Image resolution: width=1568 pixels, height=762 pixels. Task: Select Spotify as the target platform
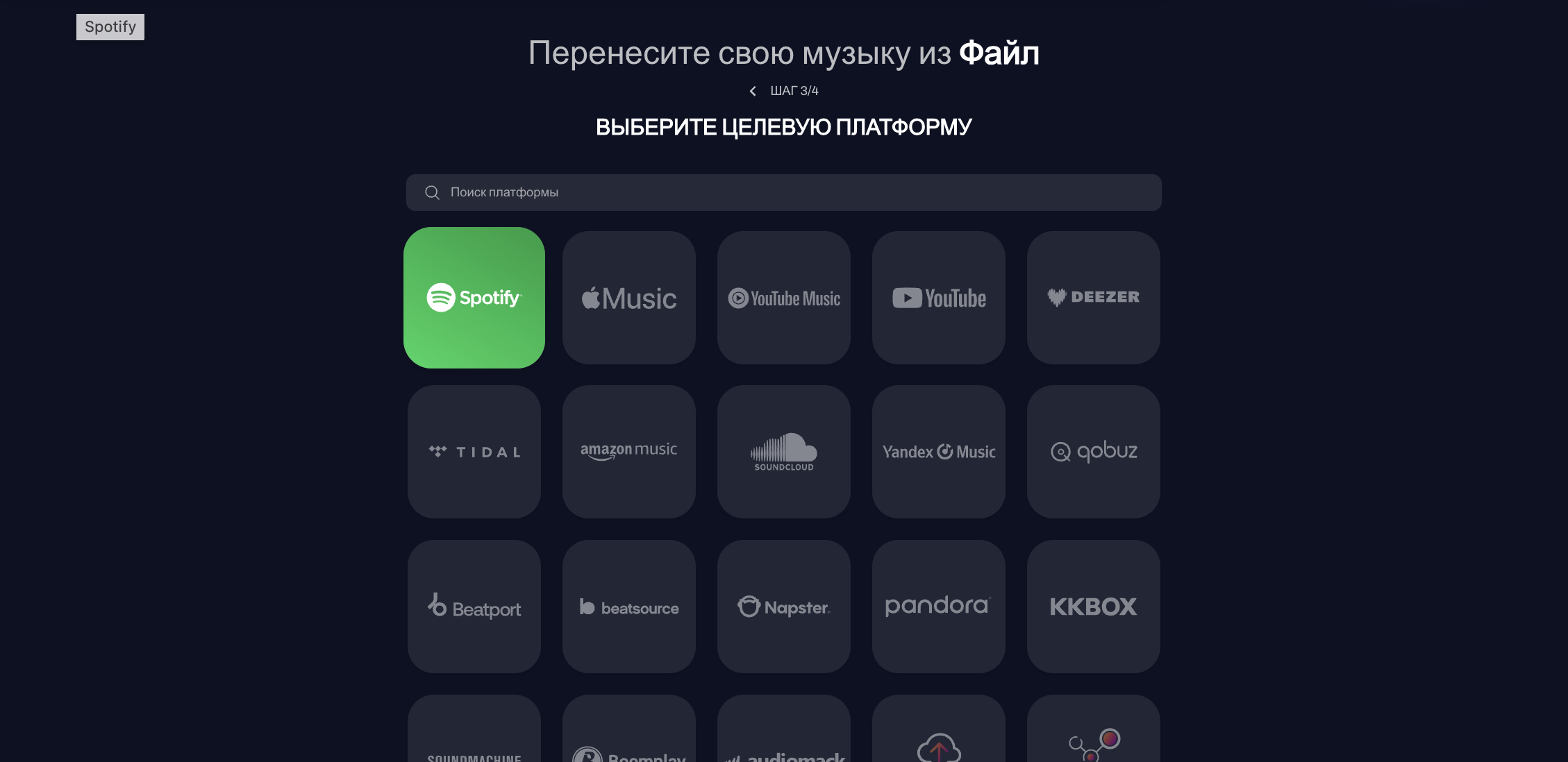(474, 298)
